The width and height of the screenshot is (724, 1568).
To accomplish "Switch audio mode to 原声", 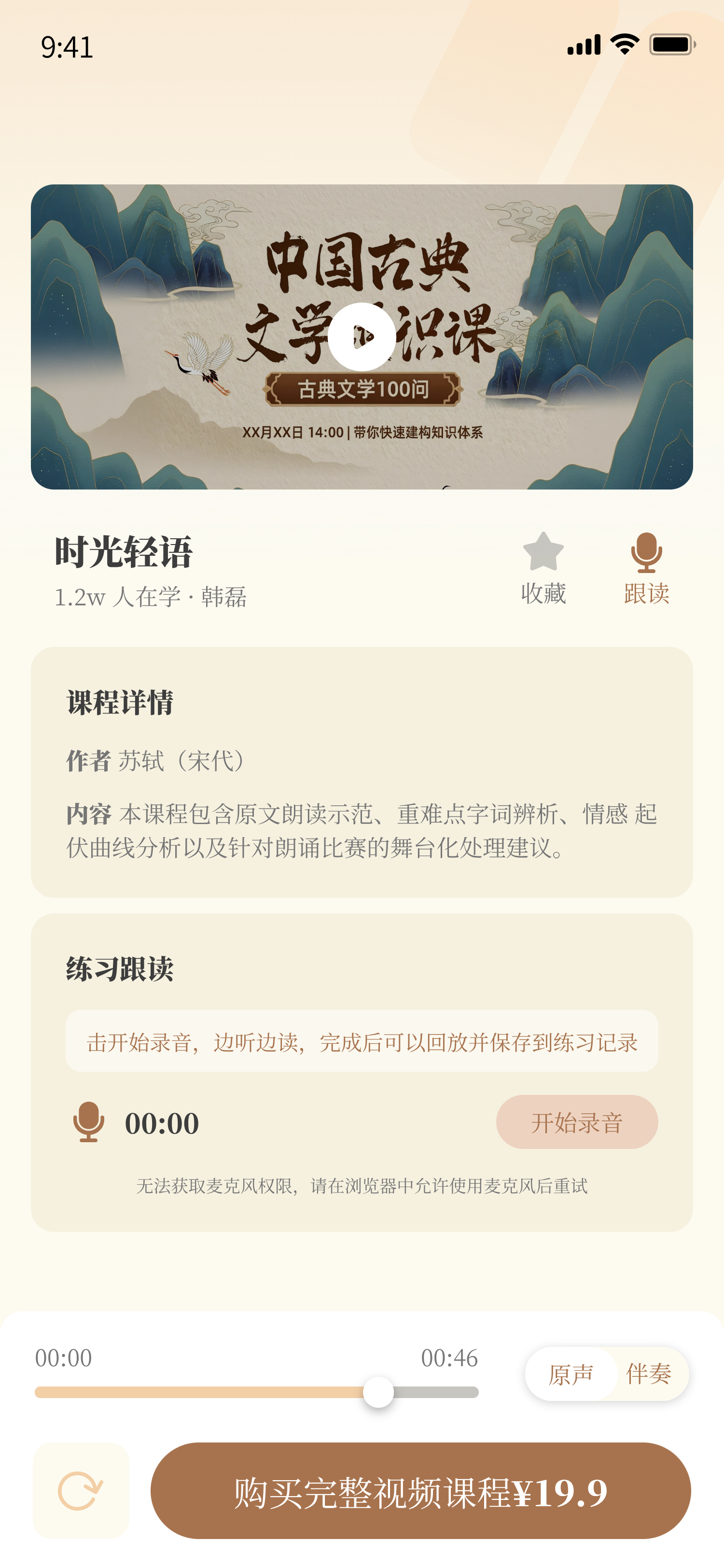I will (x=571, y=1374).
